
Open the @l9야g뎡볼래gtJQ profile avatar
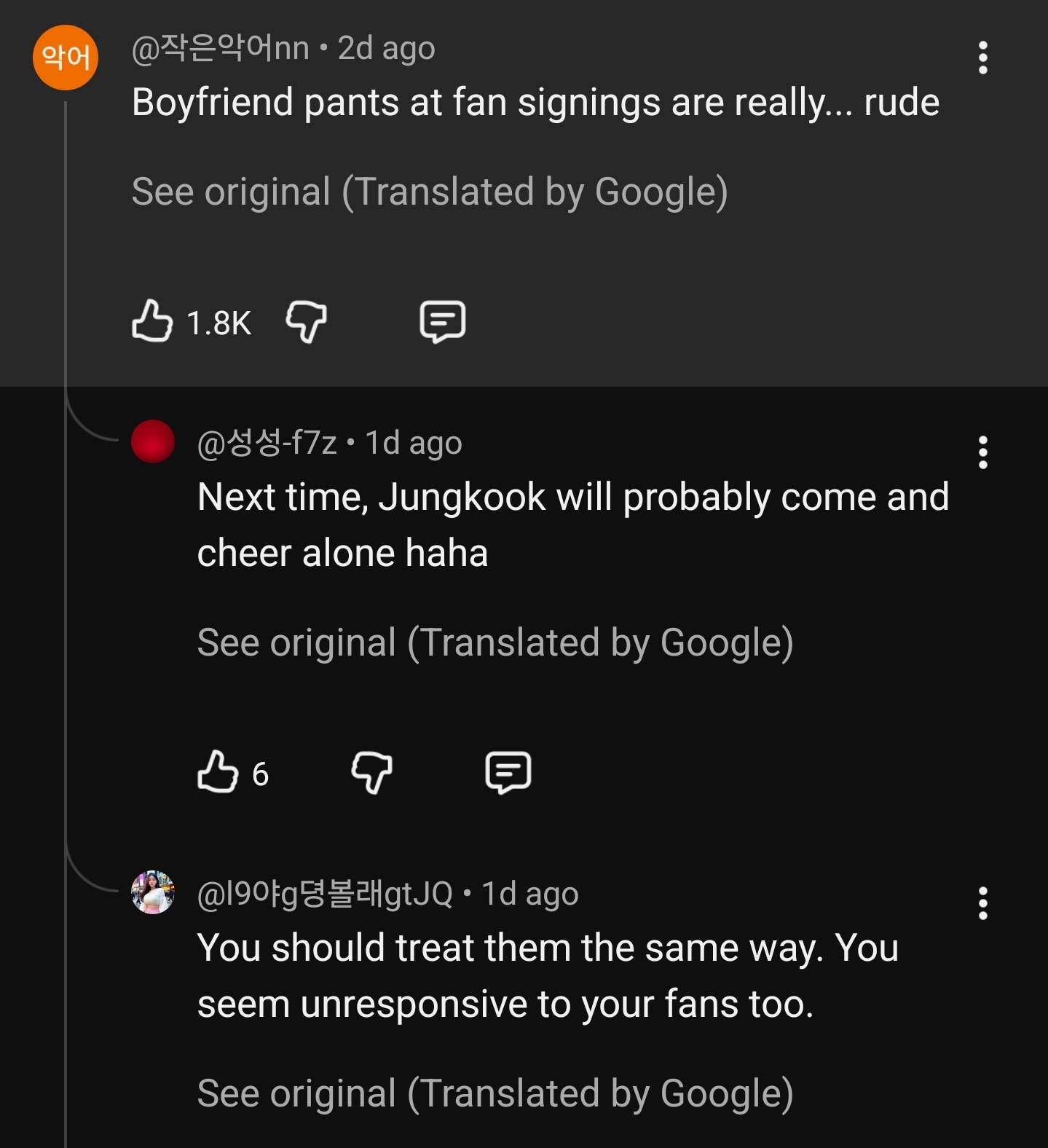153,892
